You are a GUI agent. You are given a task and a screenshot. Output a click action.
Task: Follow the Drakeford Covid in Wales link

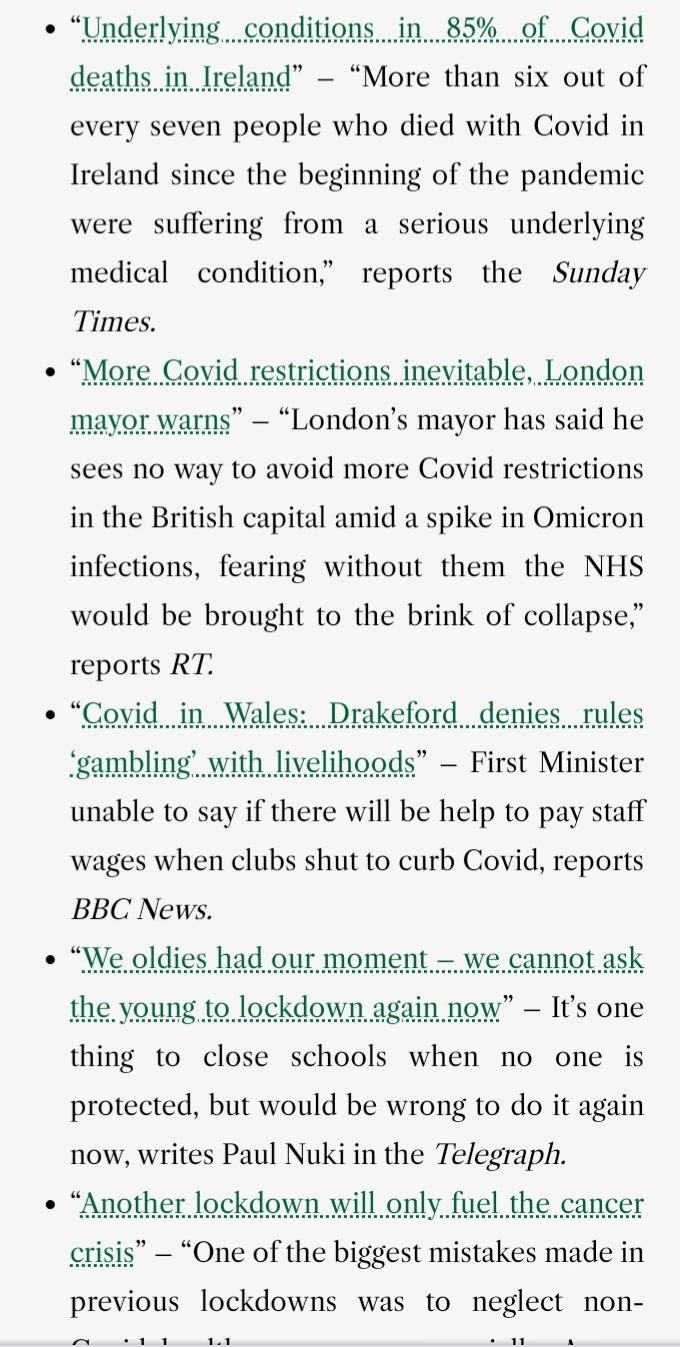pos(362,715)
